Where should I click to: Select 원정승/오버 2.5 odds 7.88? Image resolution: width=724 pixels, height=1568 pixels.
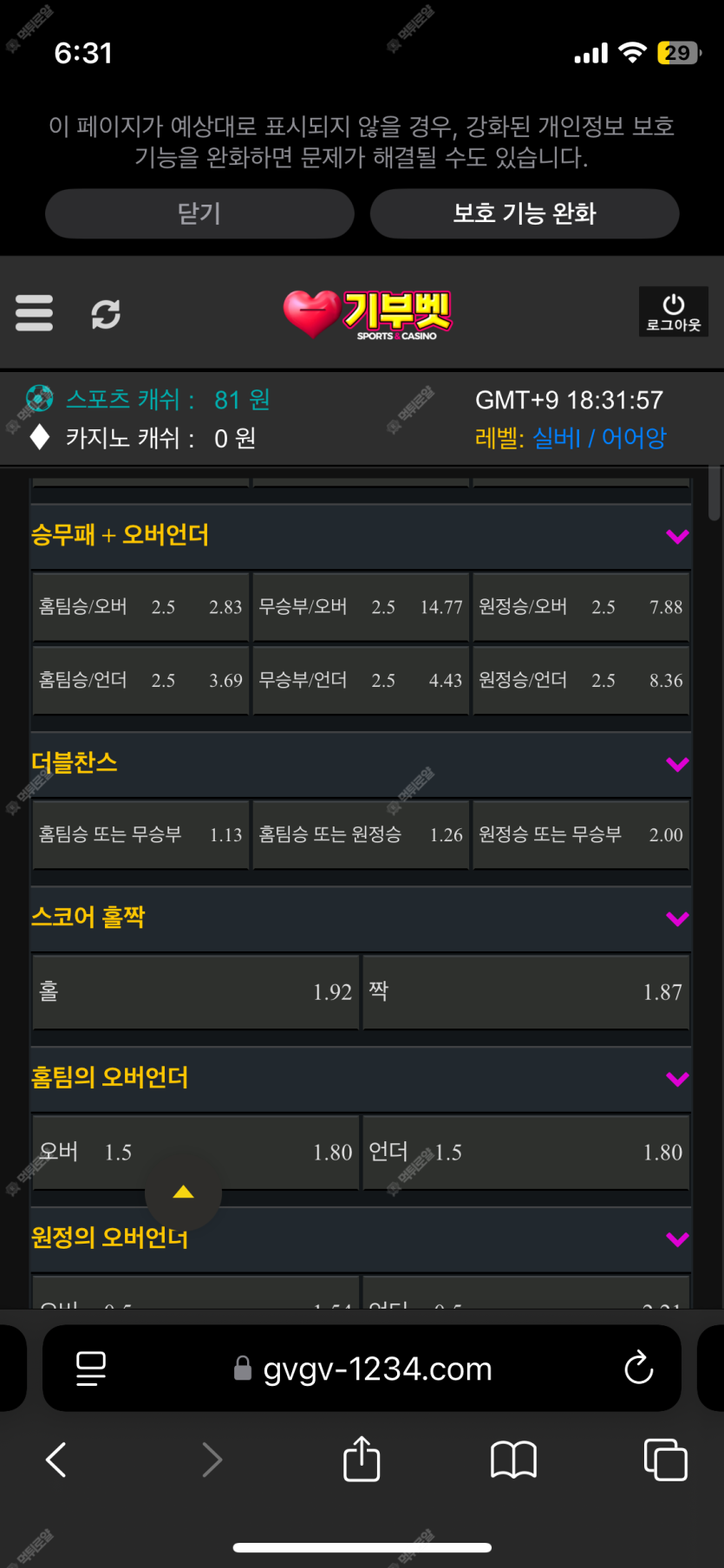(x=581, y=607)
